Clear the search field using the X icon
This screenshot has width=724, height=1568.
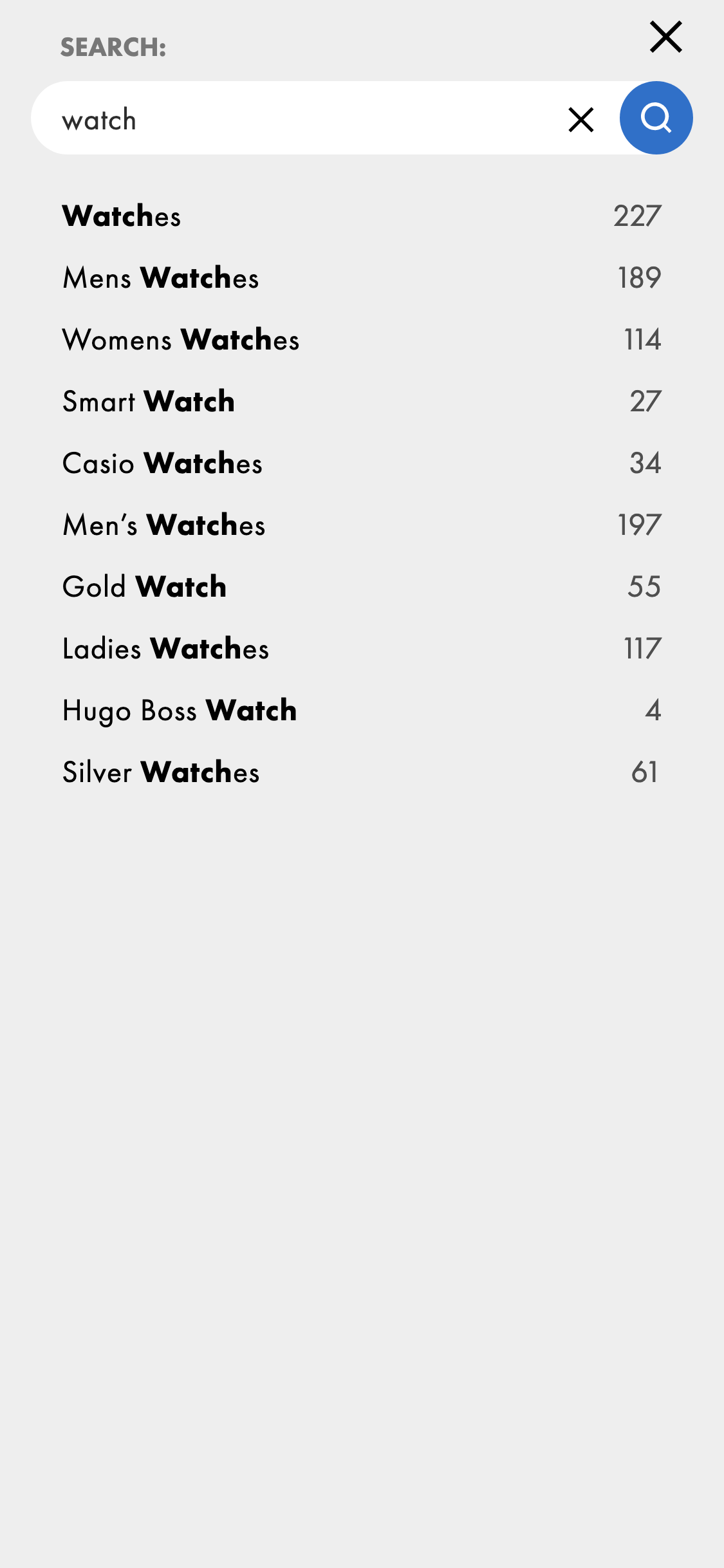(580, 119)
